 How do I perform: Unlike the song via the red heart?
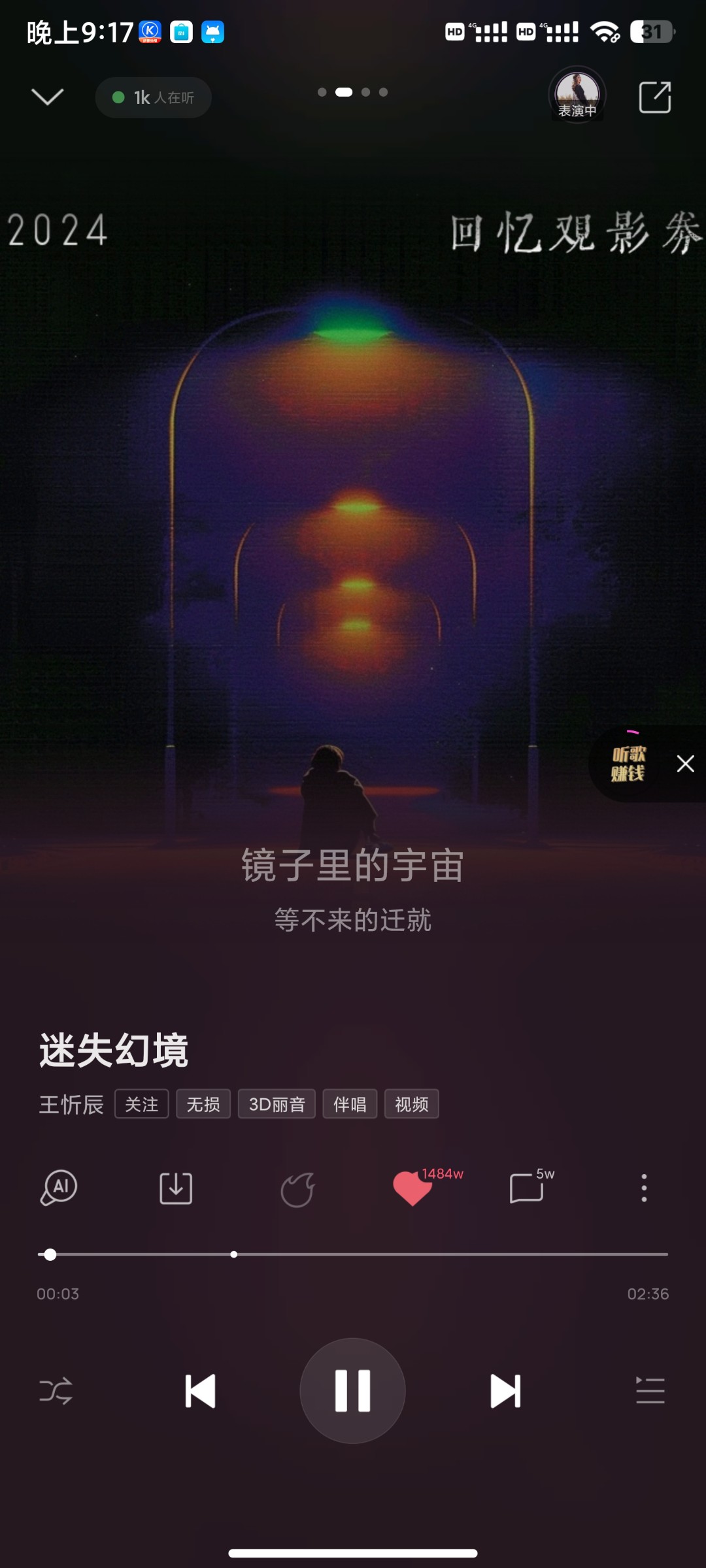click(412, 1188)
